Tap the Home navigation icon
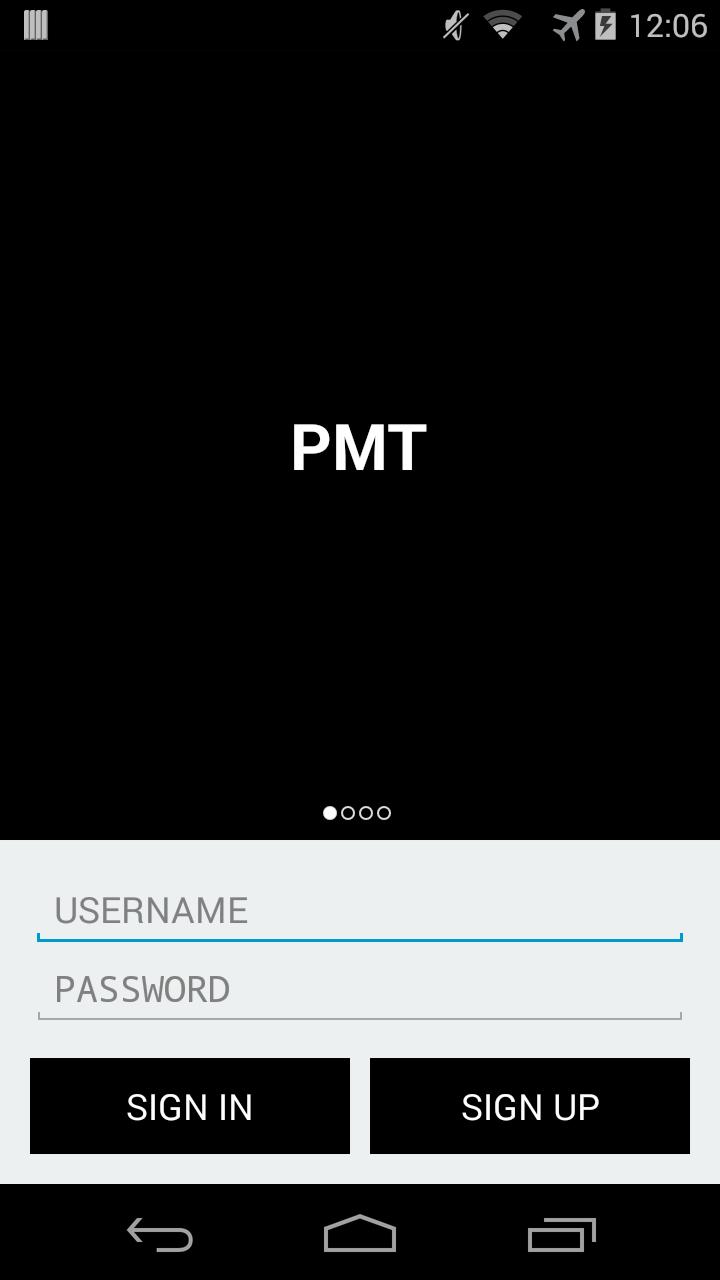720x1280 pixels. click(359, 1236)
